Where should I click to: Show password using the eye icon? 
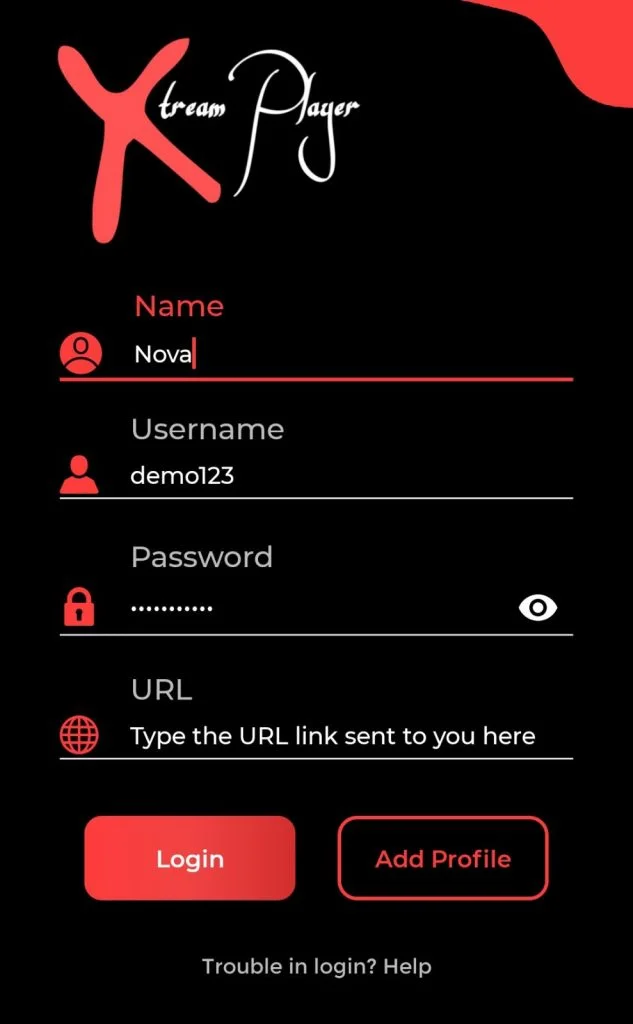coord(538,607)
